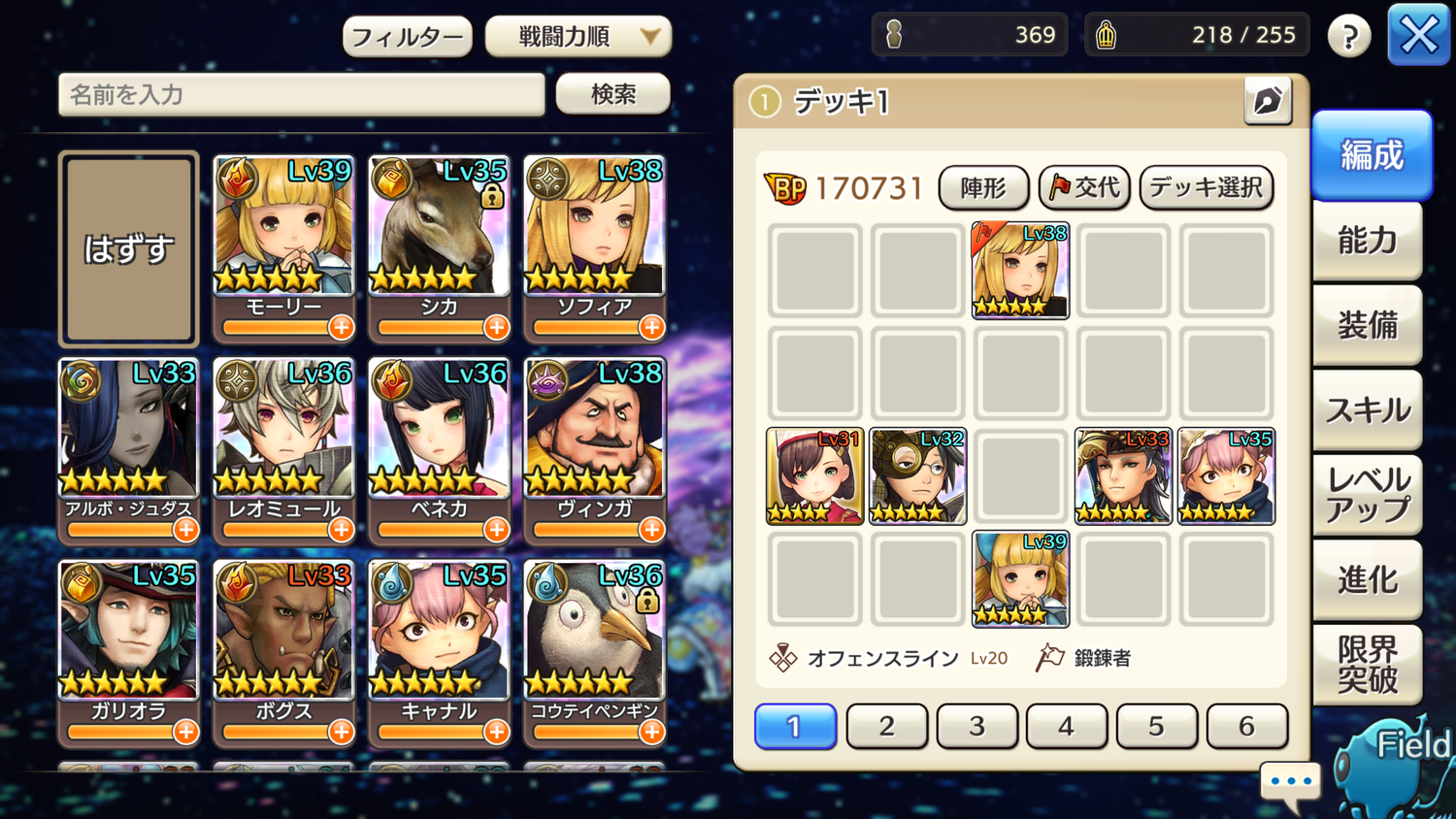Screen dimensions: 1456x819
Task: Open the help question mark
Action: coord(1348,37)
